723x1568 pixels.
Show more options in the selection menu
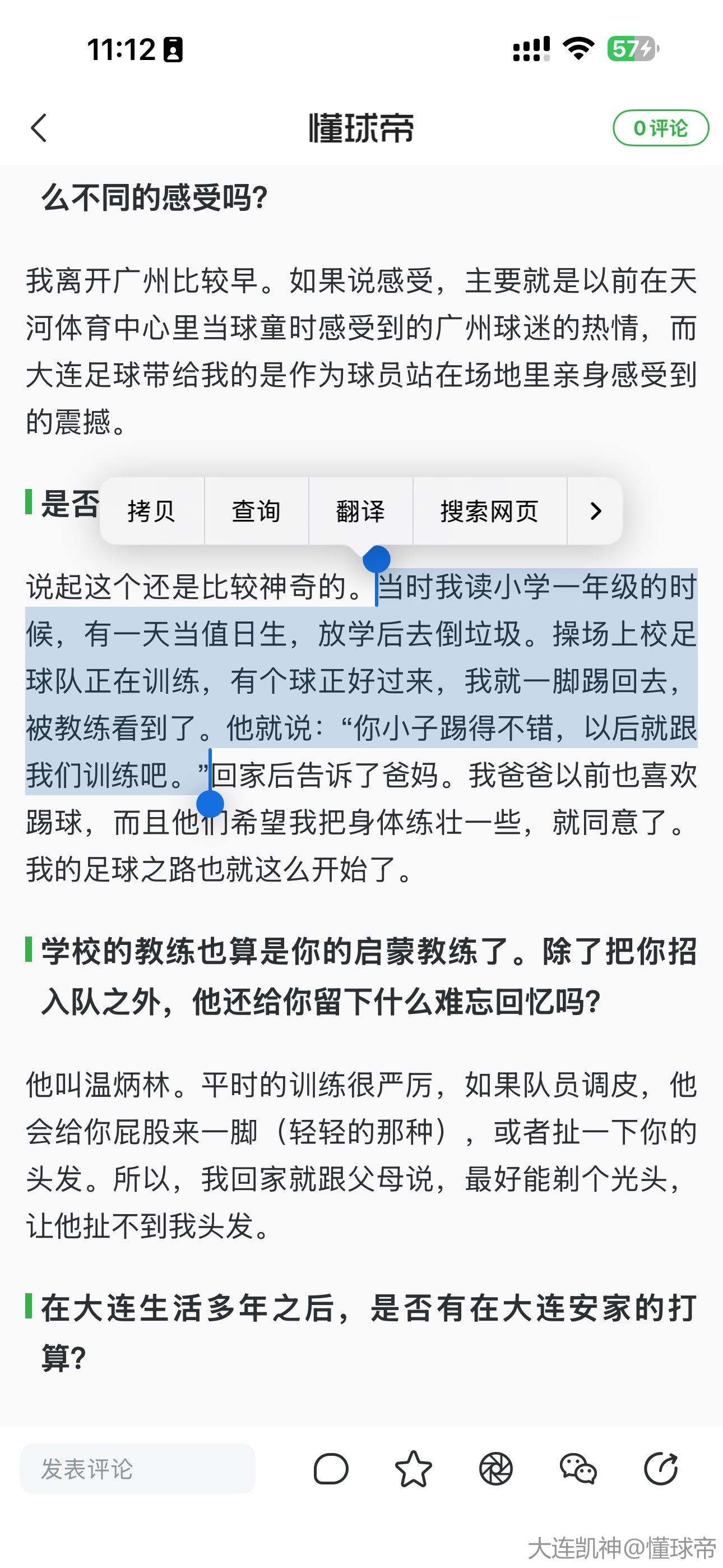pyautogui.click(x=595, y=511)
